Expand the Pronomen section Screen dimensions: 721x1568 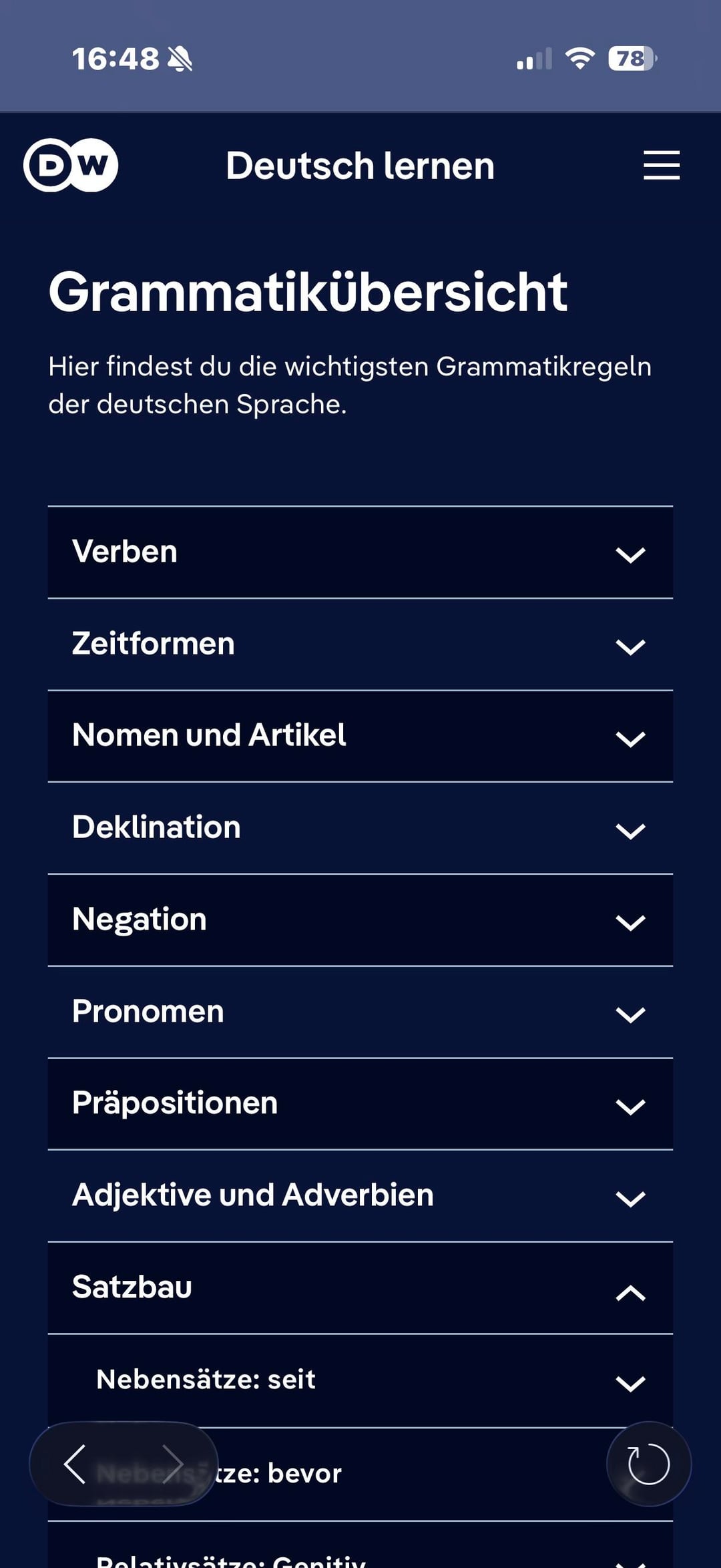tap(360, 1012)
